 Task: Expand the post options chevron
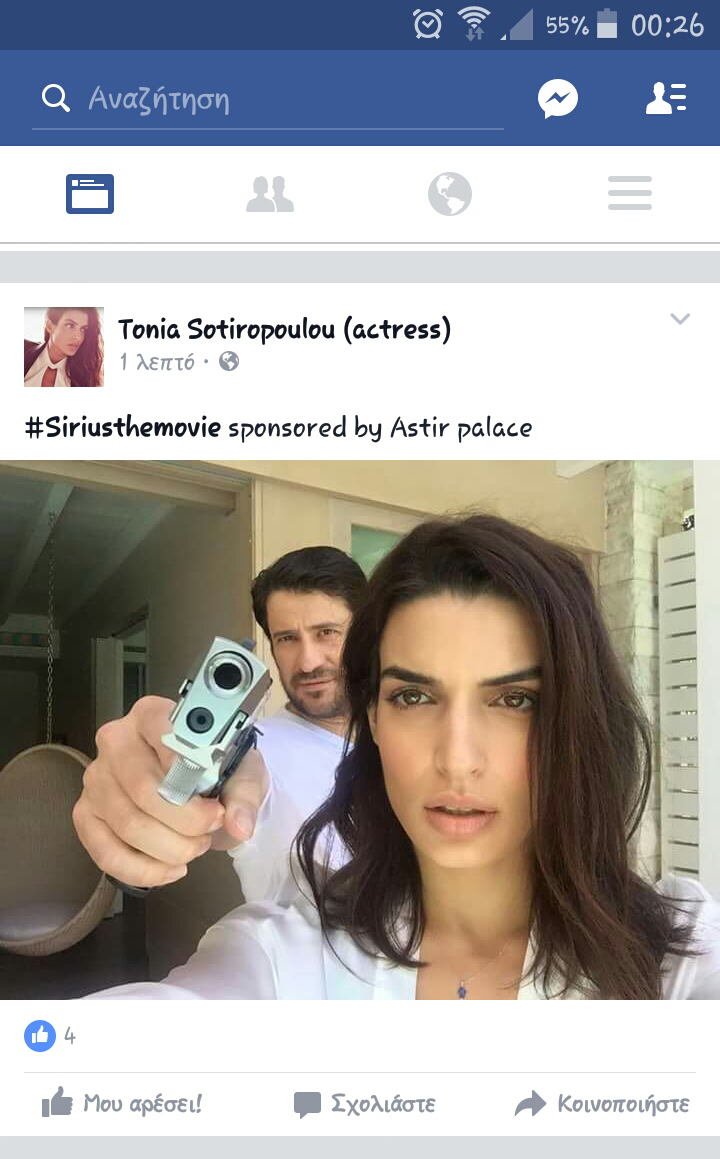(680, 320)
